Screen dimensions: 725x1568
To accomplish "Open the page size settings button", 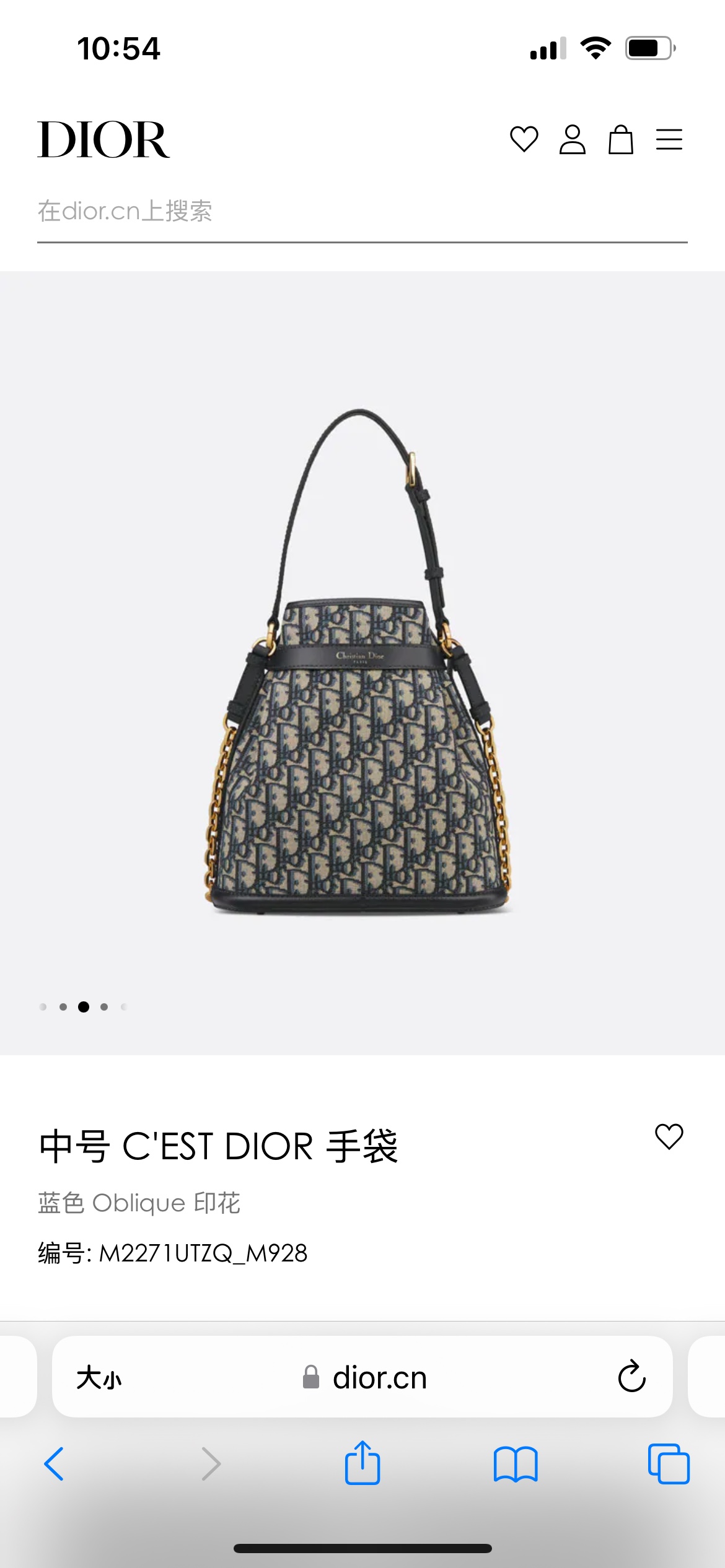I will (x=99, y=1378).
